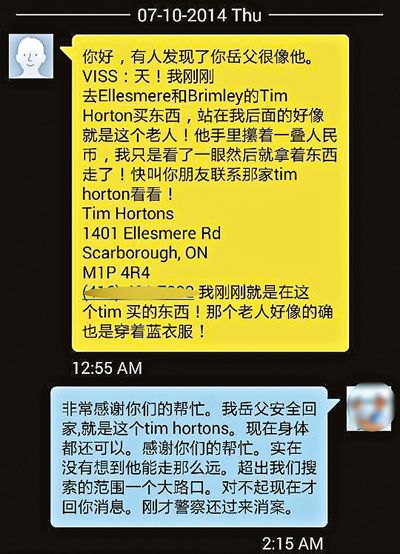Open your own blurred profile picture

point(370,409)
